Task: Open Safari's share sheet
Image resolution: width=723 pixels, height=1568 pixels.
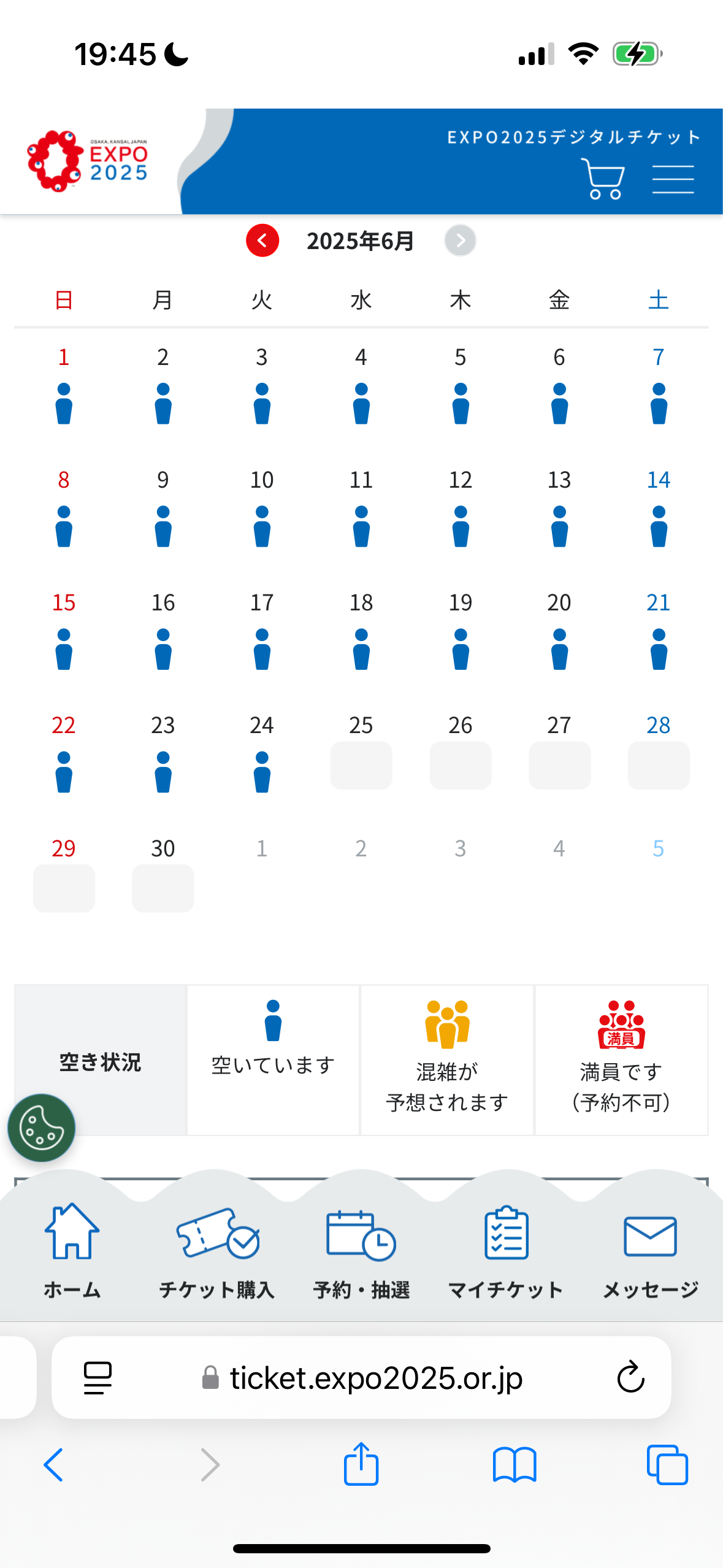Action: [x=361, y=1464]
